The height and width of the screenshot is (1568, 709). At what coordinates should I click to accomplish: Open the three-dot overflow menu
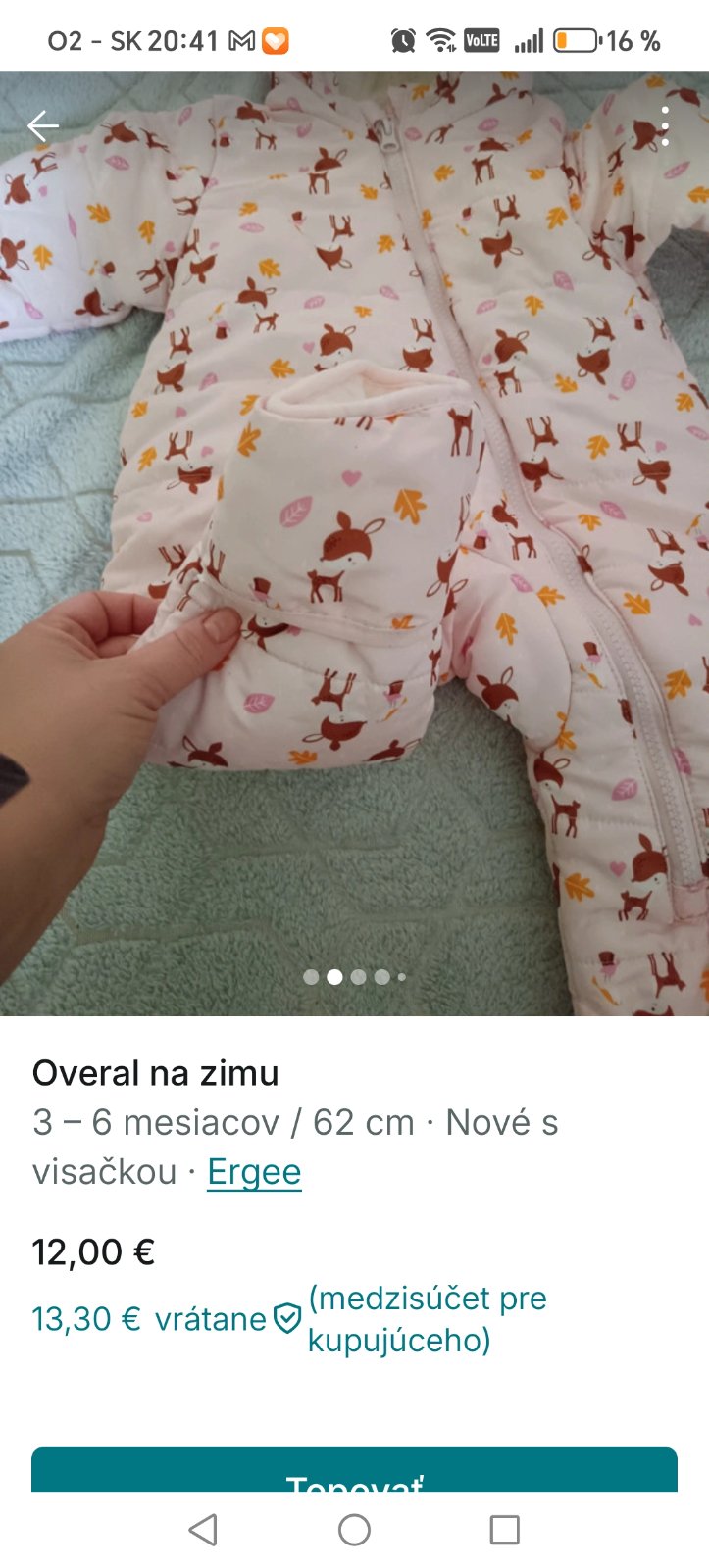point(665,126)
